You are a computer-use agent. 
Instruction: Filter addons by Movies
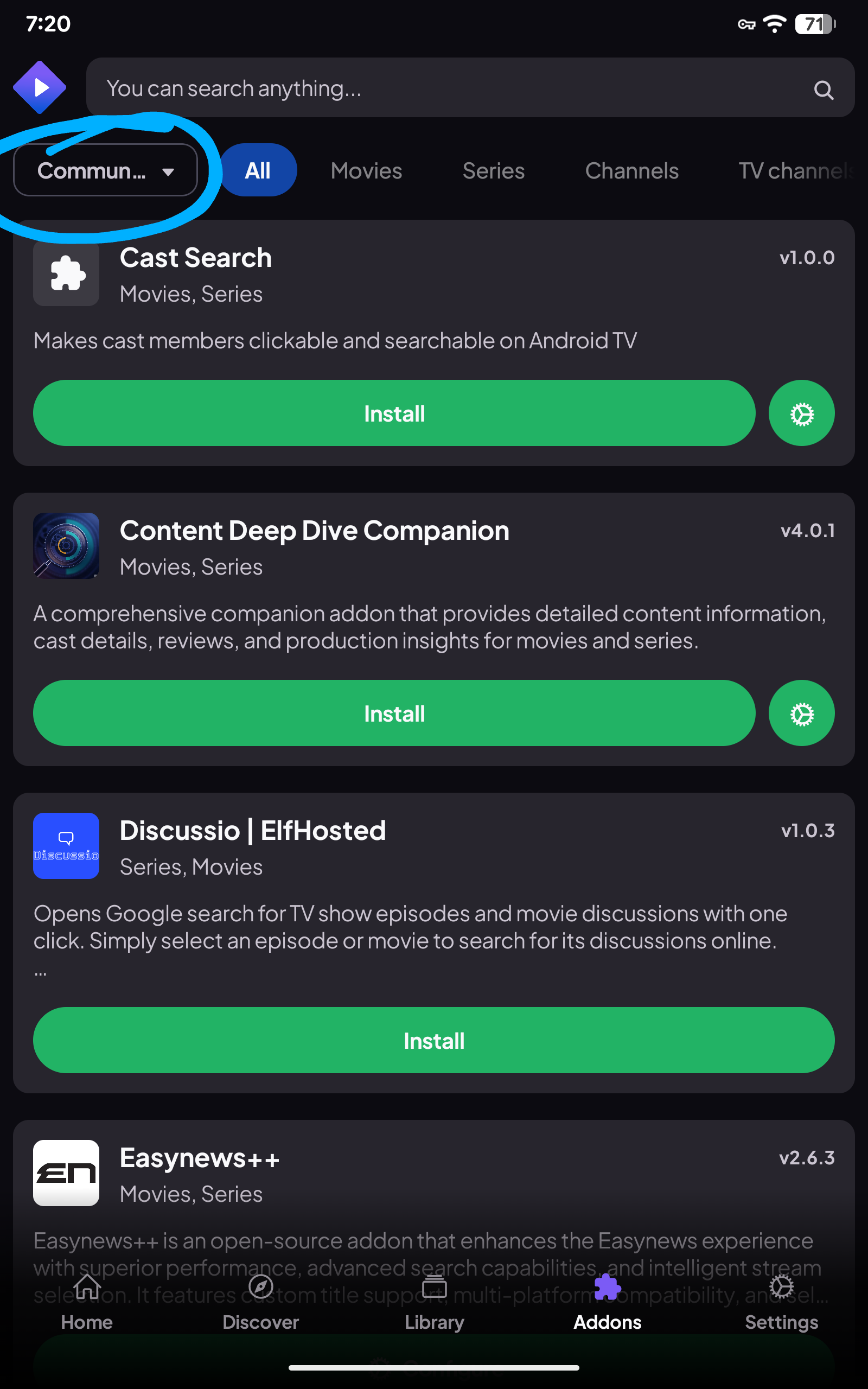click(366, 170)
